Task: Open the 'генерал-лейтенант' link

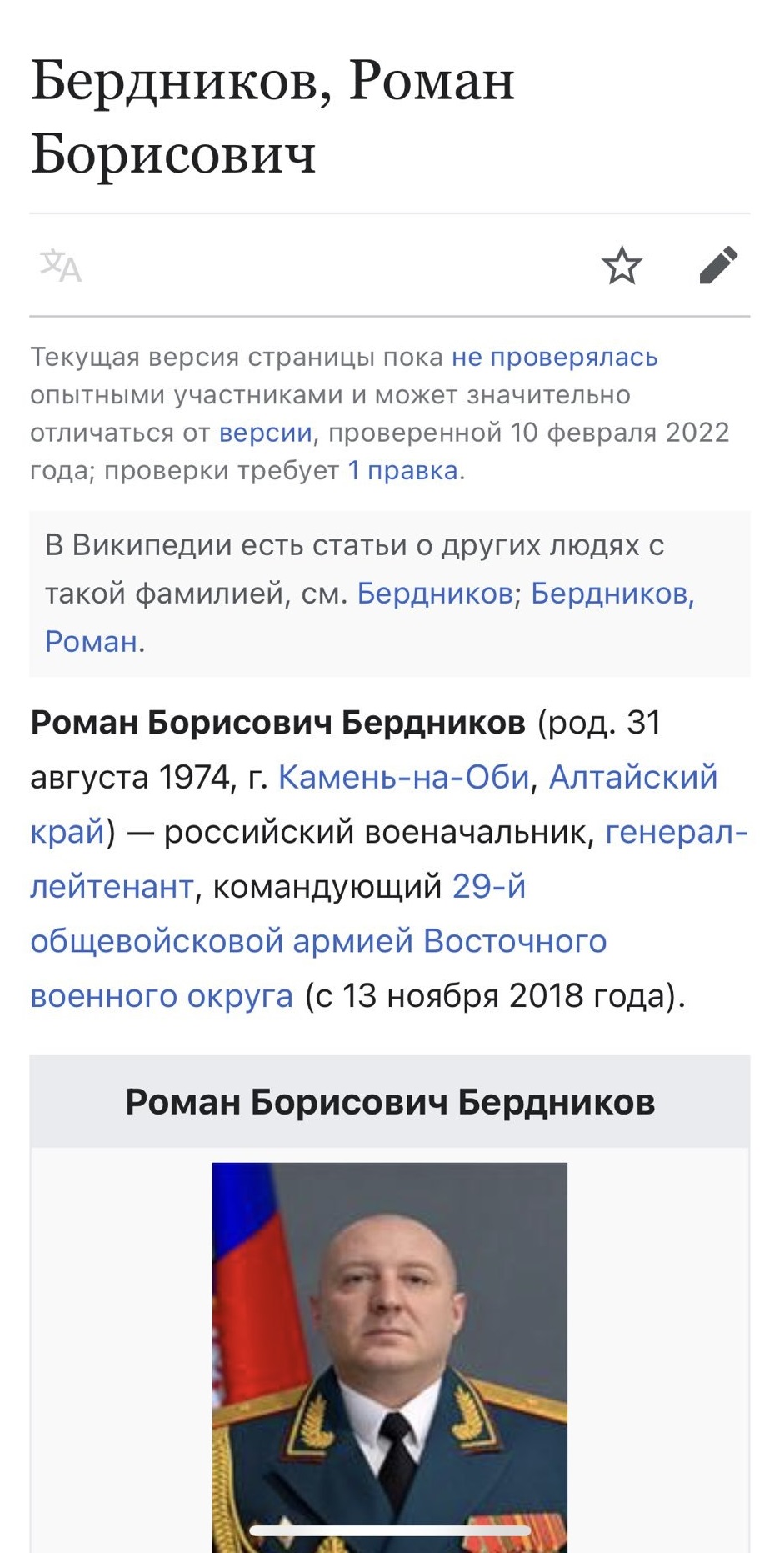Action: tap(676, 832)
